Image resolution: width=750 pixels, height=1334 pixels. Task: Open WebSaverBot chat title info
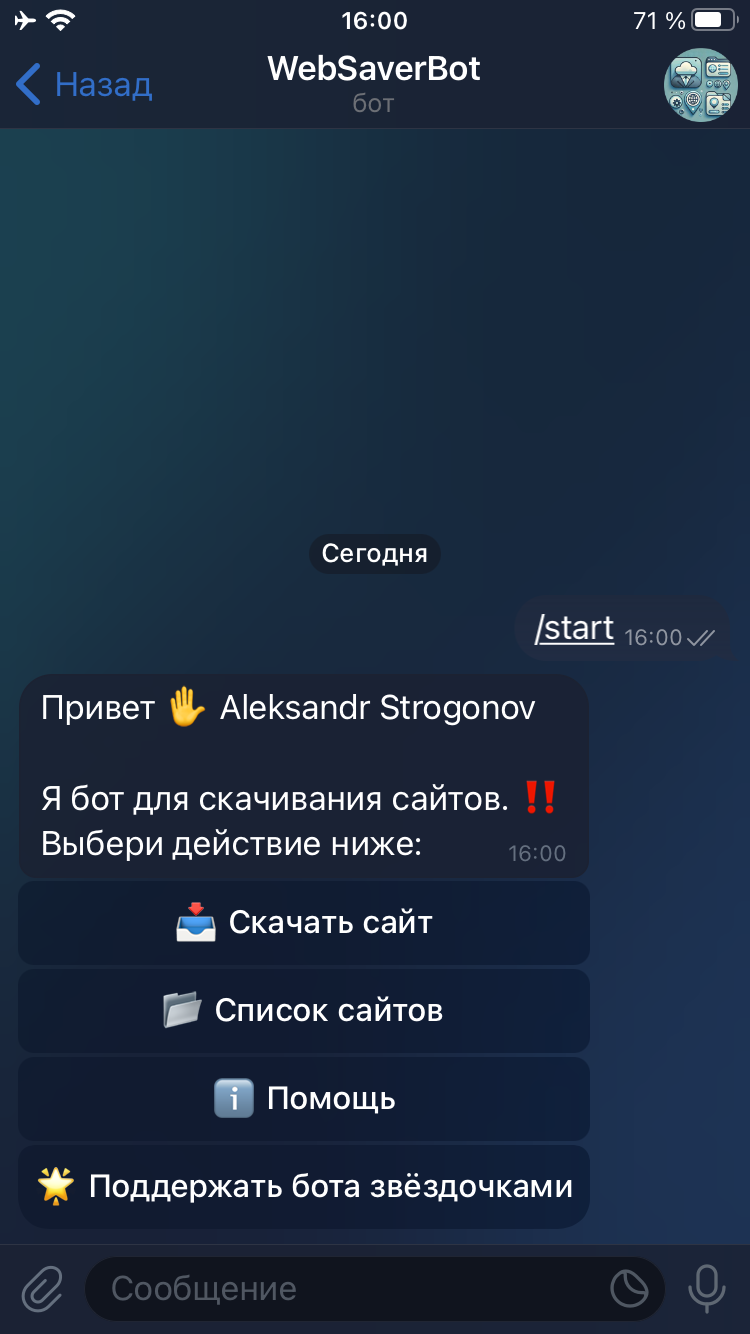click(374, 83)
